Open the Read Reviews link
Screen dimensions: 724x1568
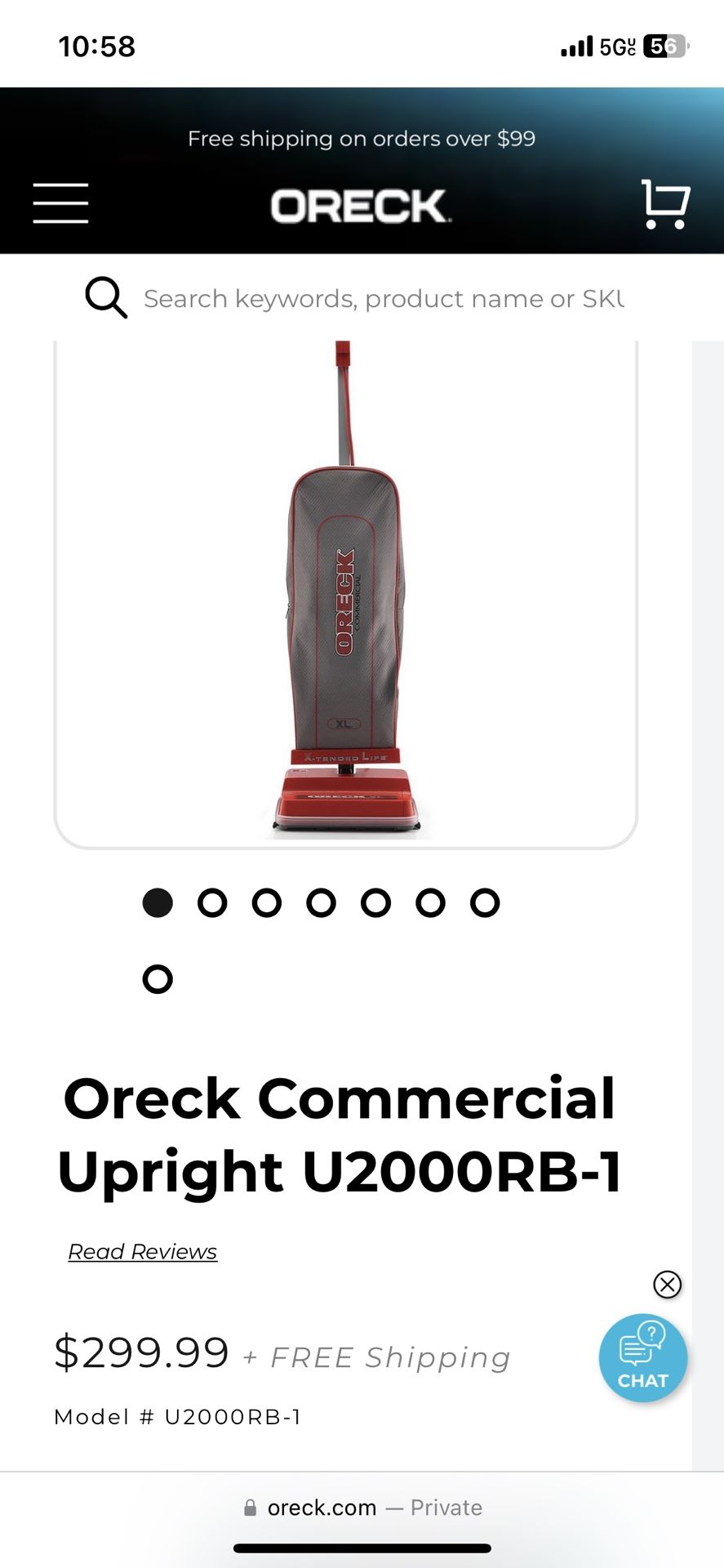pyautogui.click(x=143, y=1251)
